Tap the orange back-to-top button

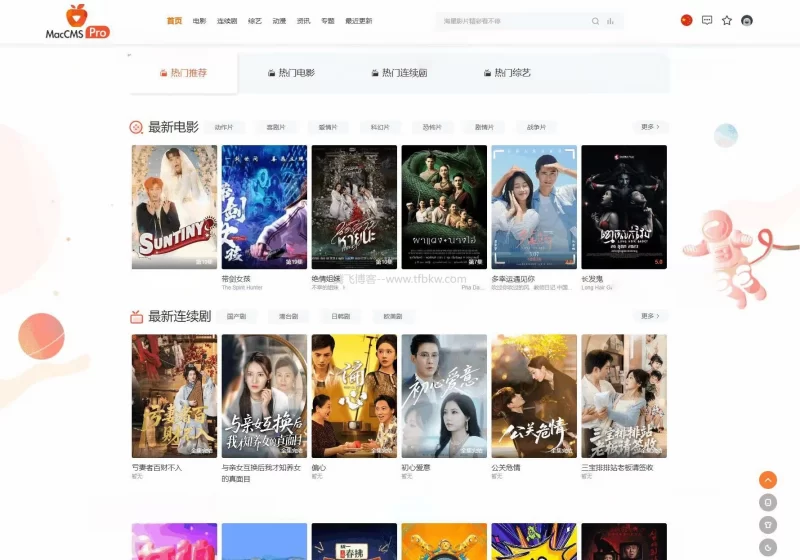[x=768, y=480]
